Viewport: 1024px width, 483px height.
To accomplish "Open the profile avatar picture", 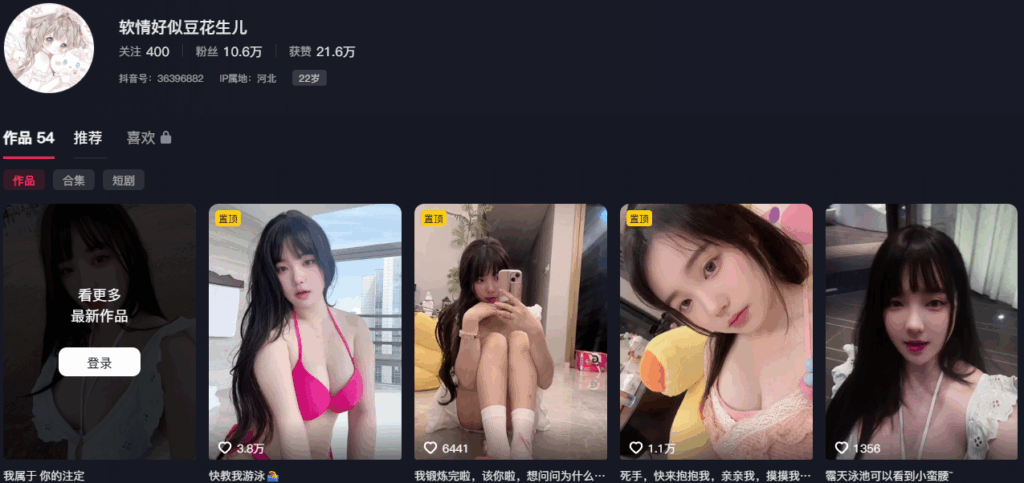I will pyautogui.click(x=49, y=48).
